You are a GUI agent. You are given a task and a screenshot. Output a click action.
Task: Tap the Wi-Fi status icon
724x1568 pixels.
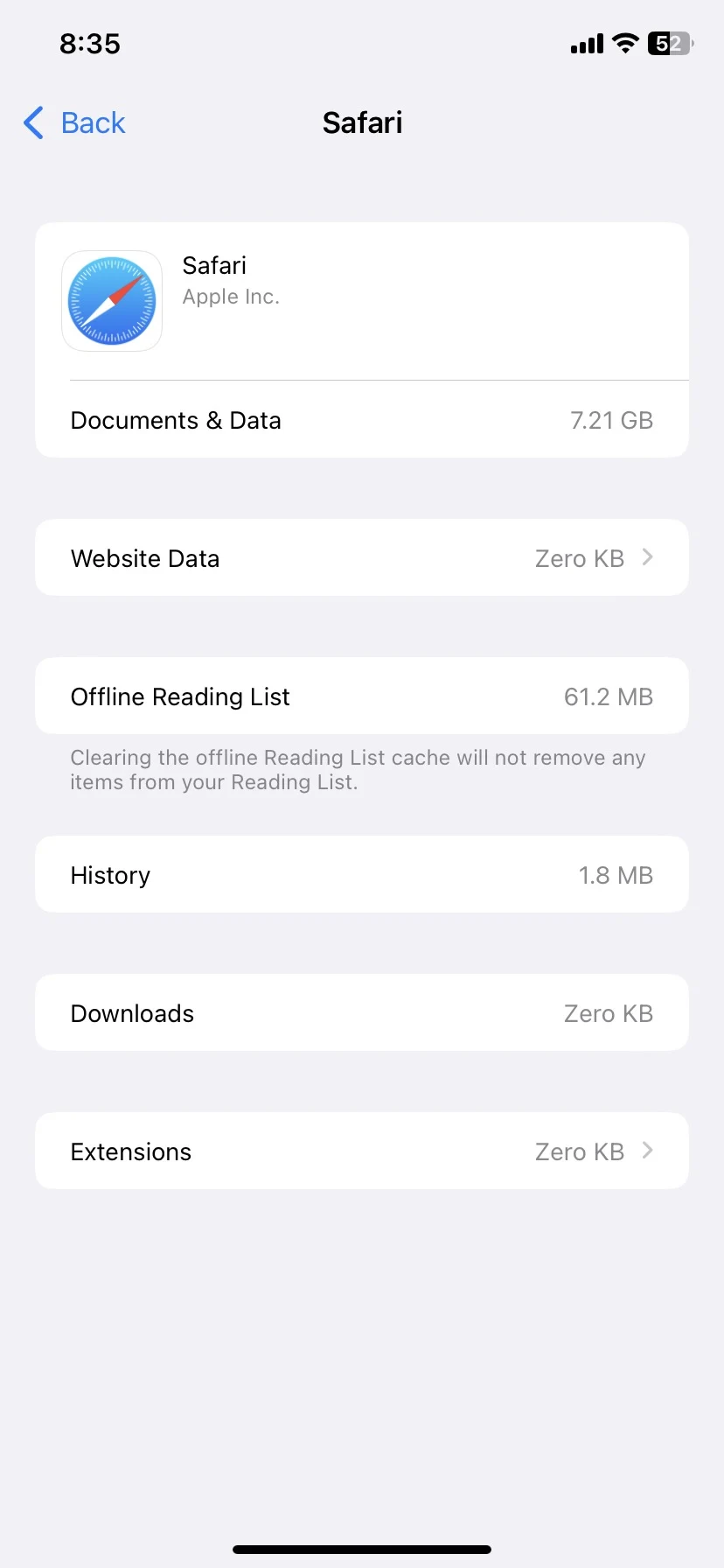[x=624, y=43]
